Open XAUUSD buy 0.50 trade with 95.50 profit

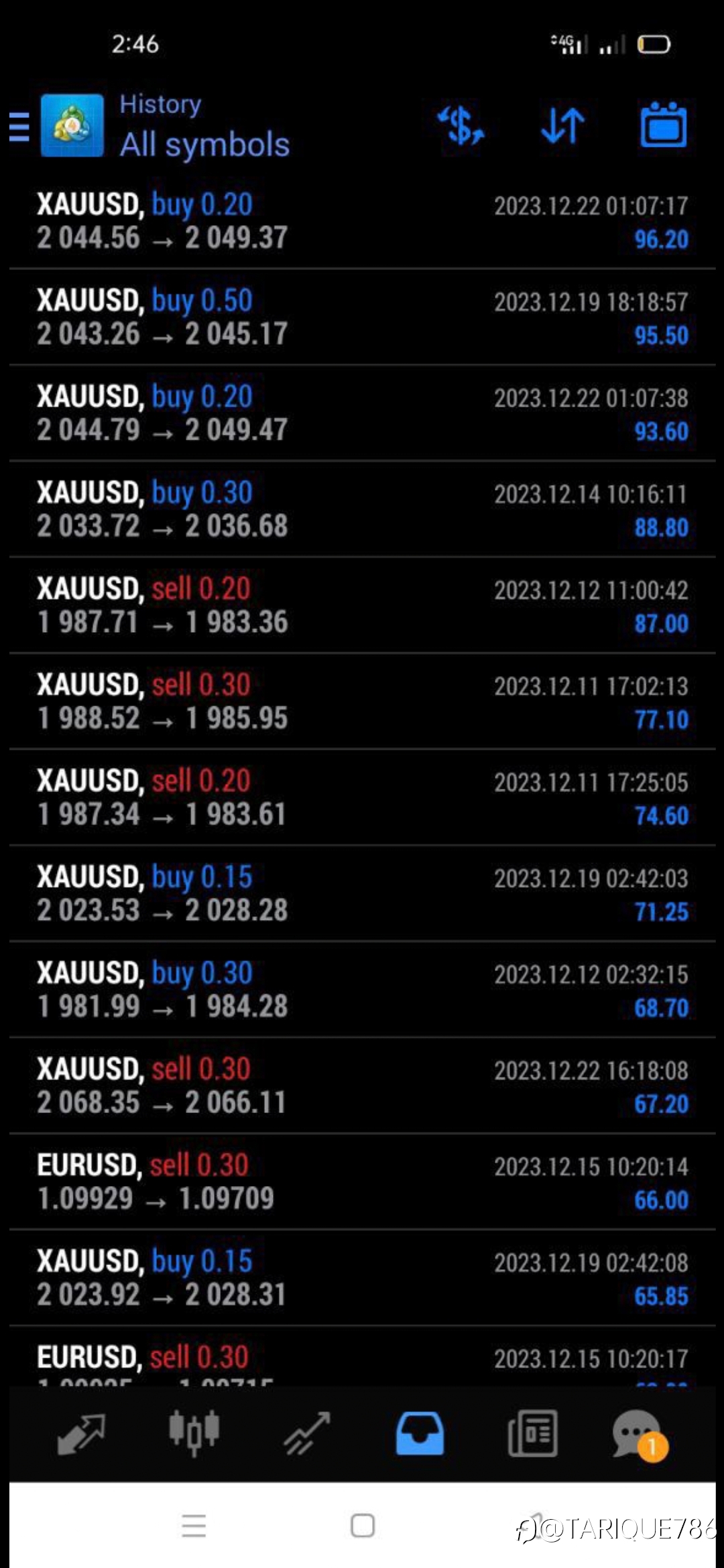(362, 317)
